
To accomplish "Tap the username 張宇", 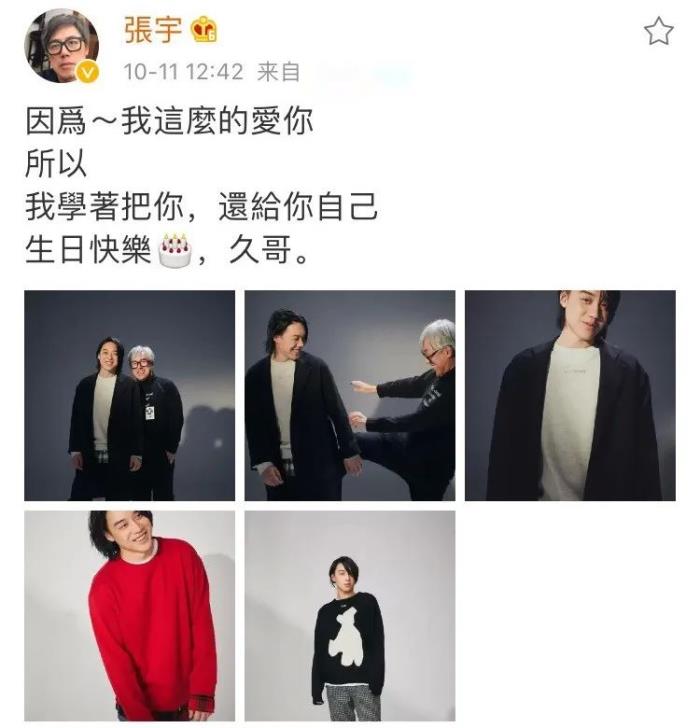I will pos(153,30).
